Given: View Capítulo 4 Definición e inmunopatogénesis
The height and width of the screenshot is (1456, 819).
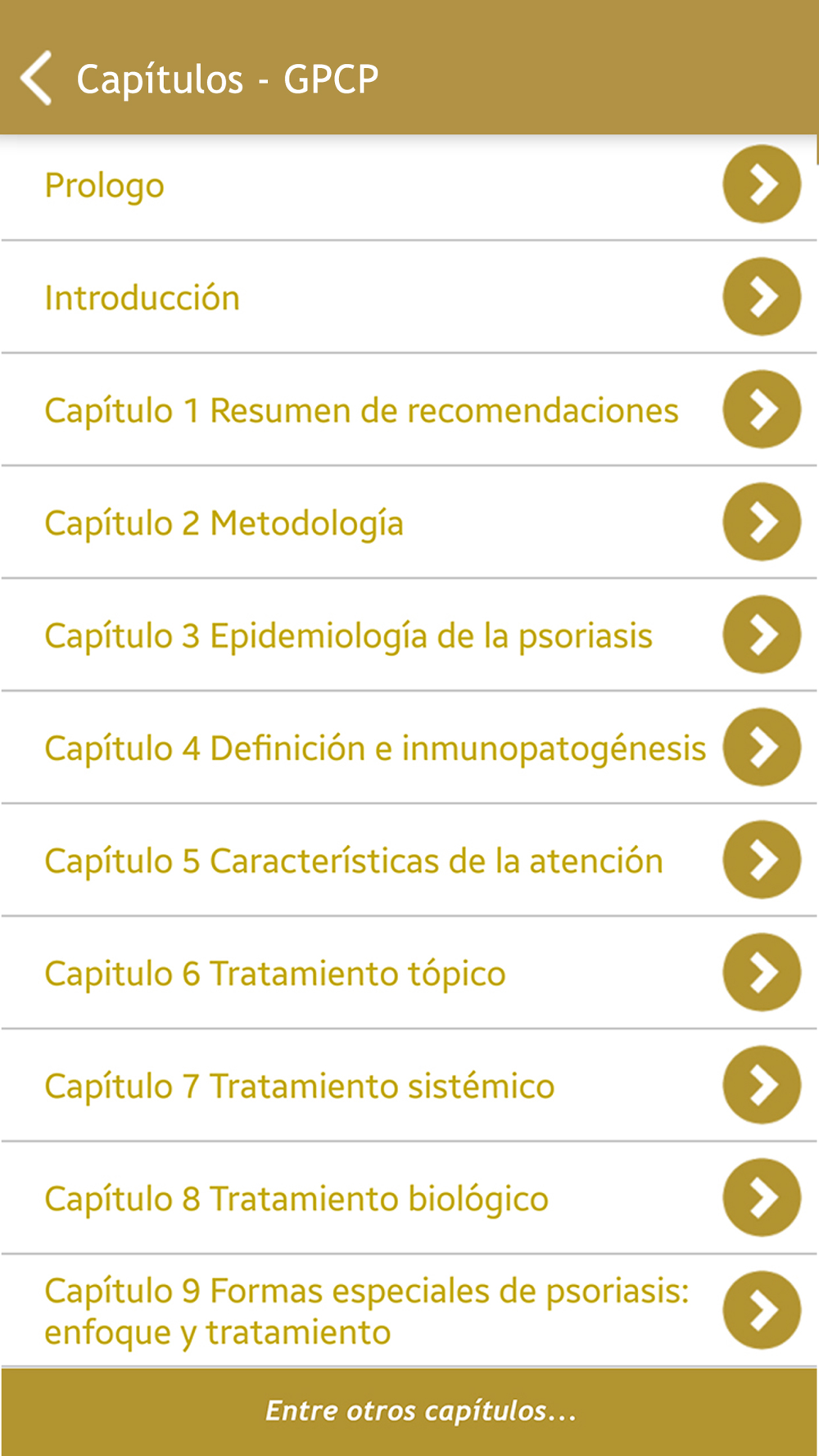Looking at the screenshot, I should tap(409, 748).
